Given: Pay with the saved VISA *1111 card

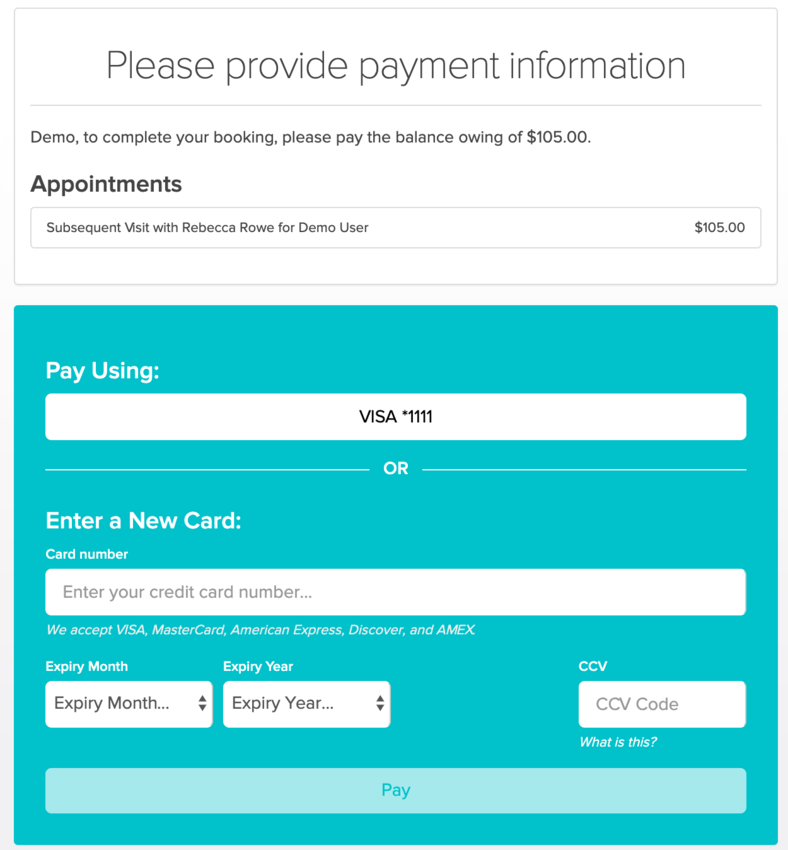Looking at the screenshot, I should [x=395, y=417].
